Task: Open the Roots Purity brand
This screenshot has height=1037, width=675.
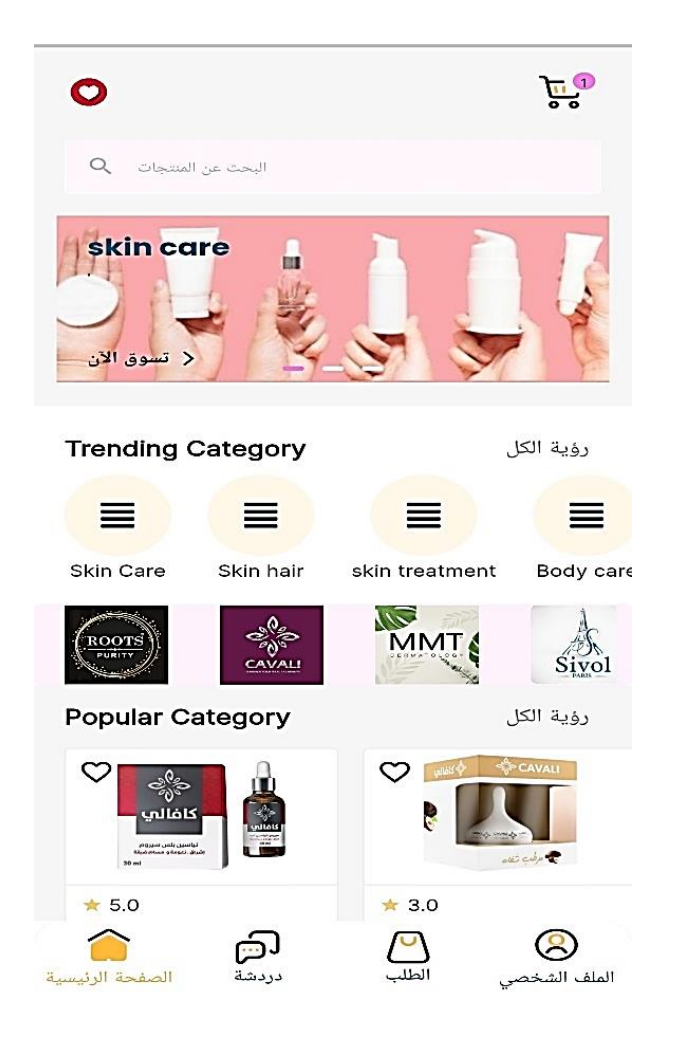Action: pyautogui.click(x=116, y=645)
